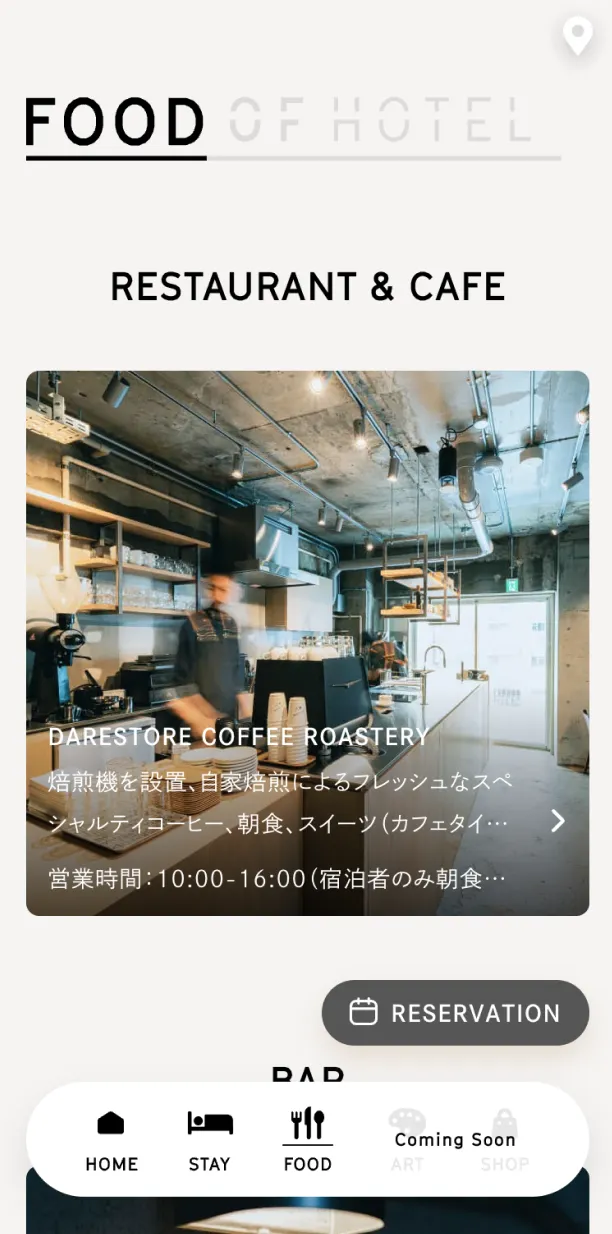Switch to the STAY tab
This screenshot has width=612, height=1234.
click(x=209, y=1141)
